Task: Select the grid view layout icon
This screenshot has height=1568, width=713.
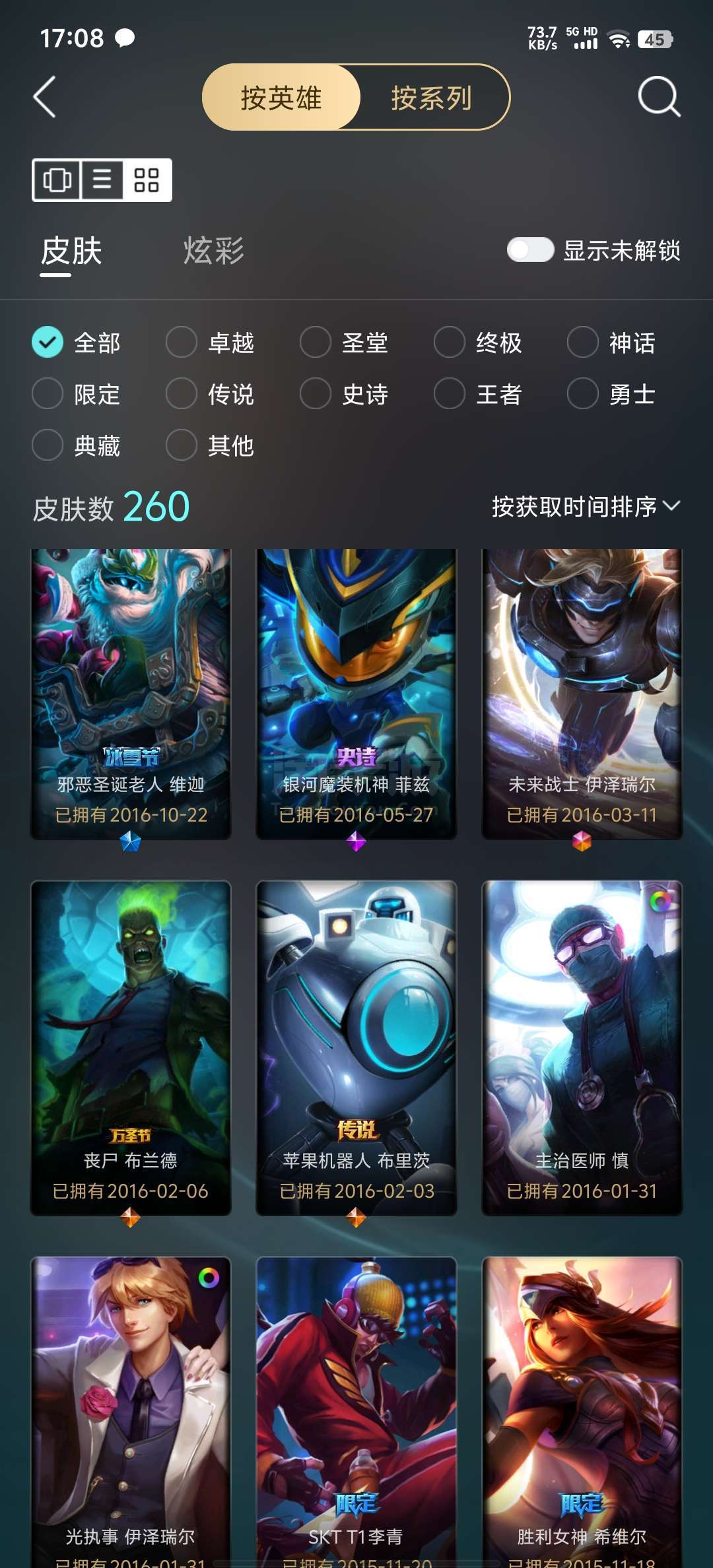Action: (147, 180)
